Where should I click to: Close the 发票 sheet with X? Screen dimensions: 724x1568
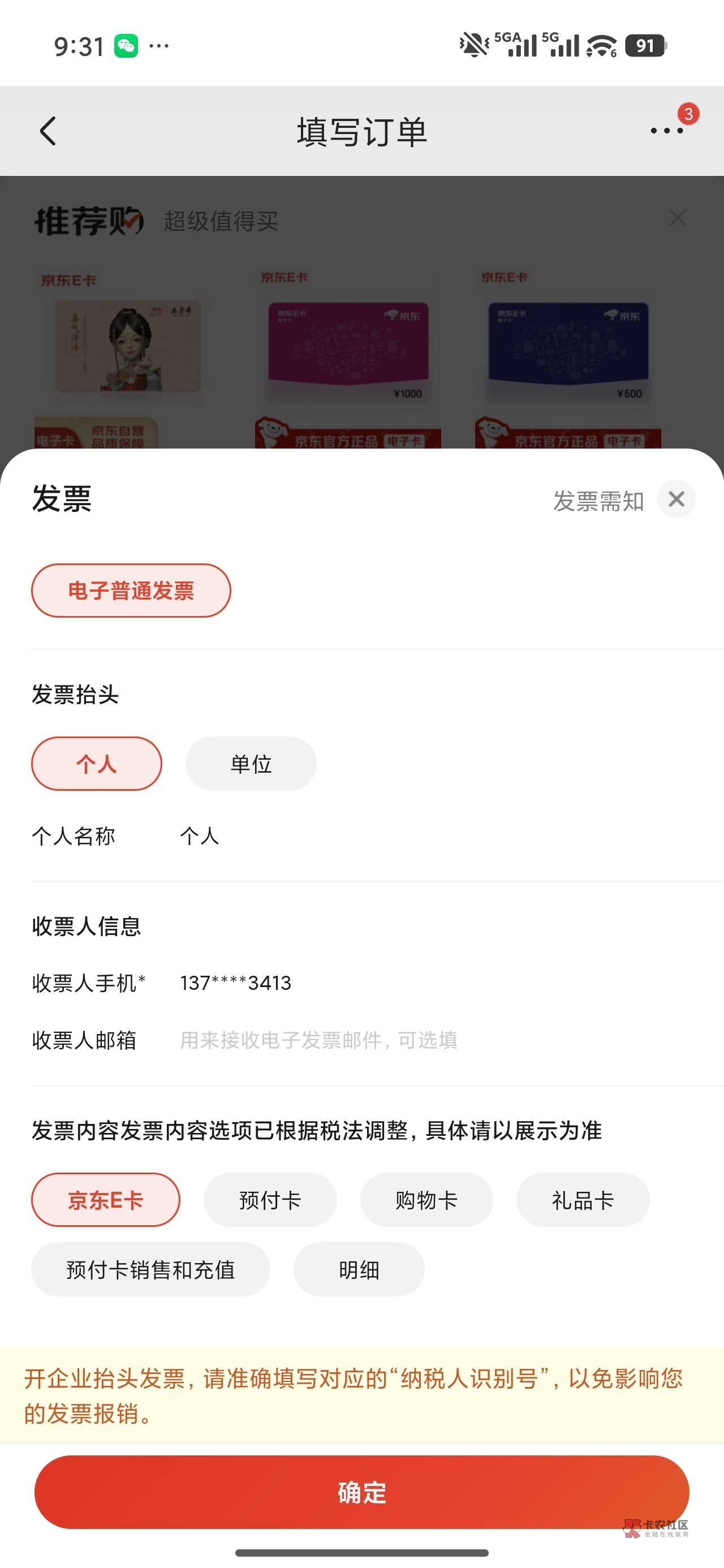(676, 499)
